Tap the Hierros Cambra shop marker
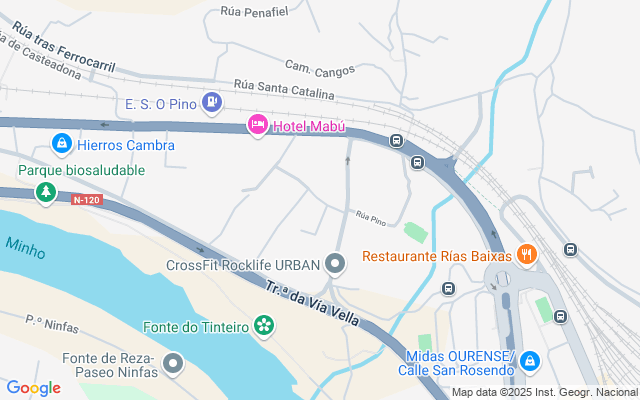The image size is (640, 400). click(62, 144)
